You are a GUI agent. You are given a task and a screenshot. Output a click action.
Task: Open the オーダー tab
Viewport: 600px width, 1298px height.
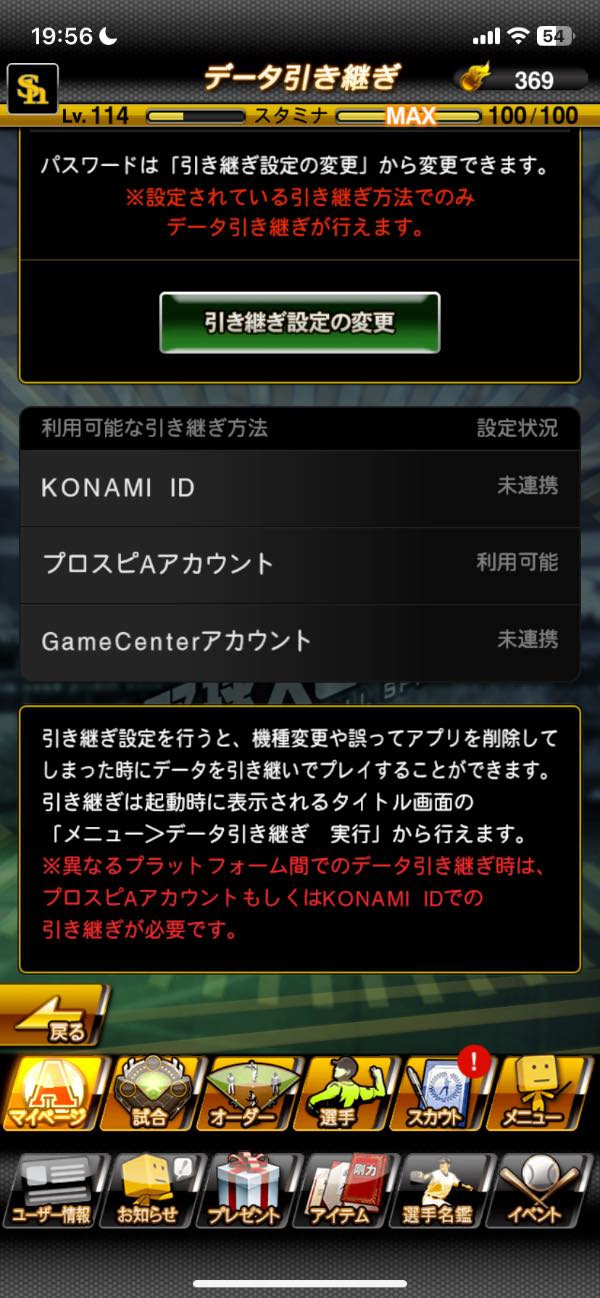pos(250,1094)
